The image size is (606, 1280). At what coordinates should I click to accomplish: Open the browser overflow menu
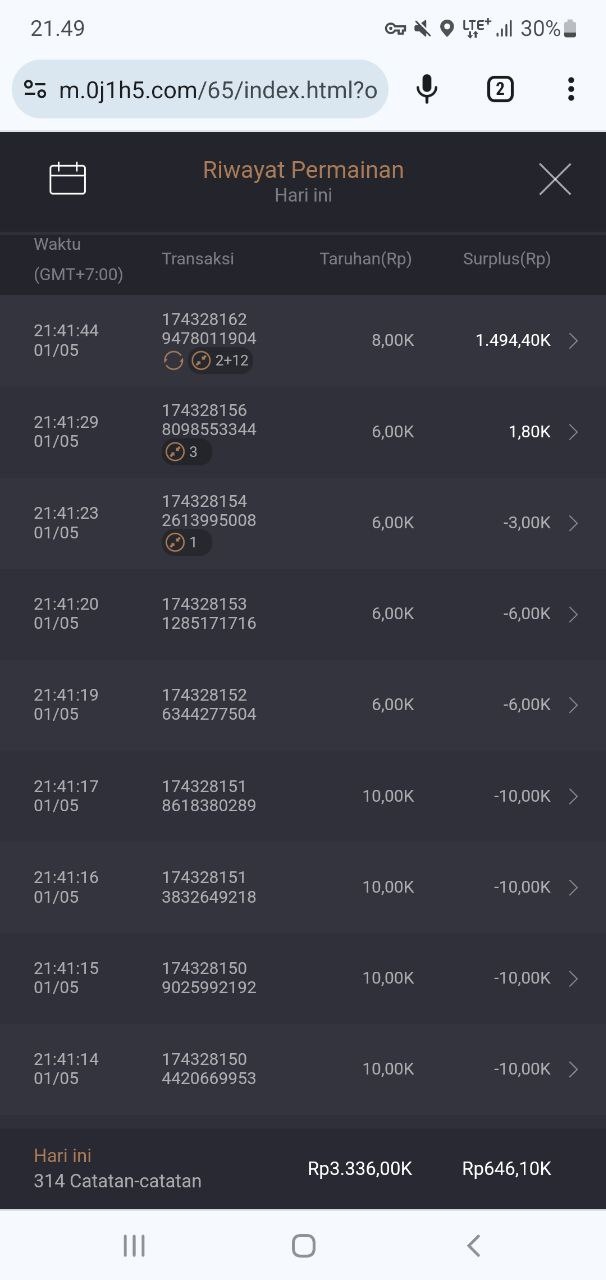[571, 90]
